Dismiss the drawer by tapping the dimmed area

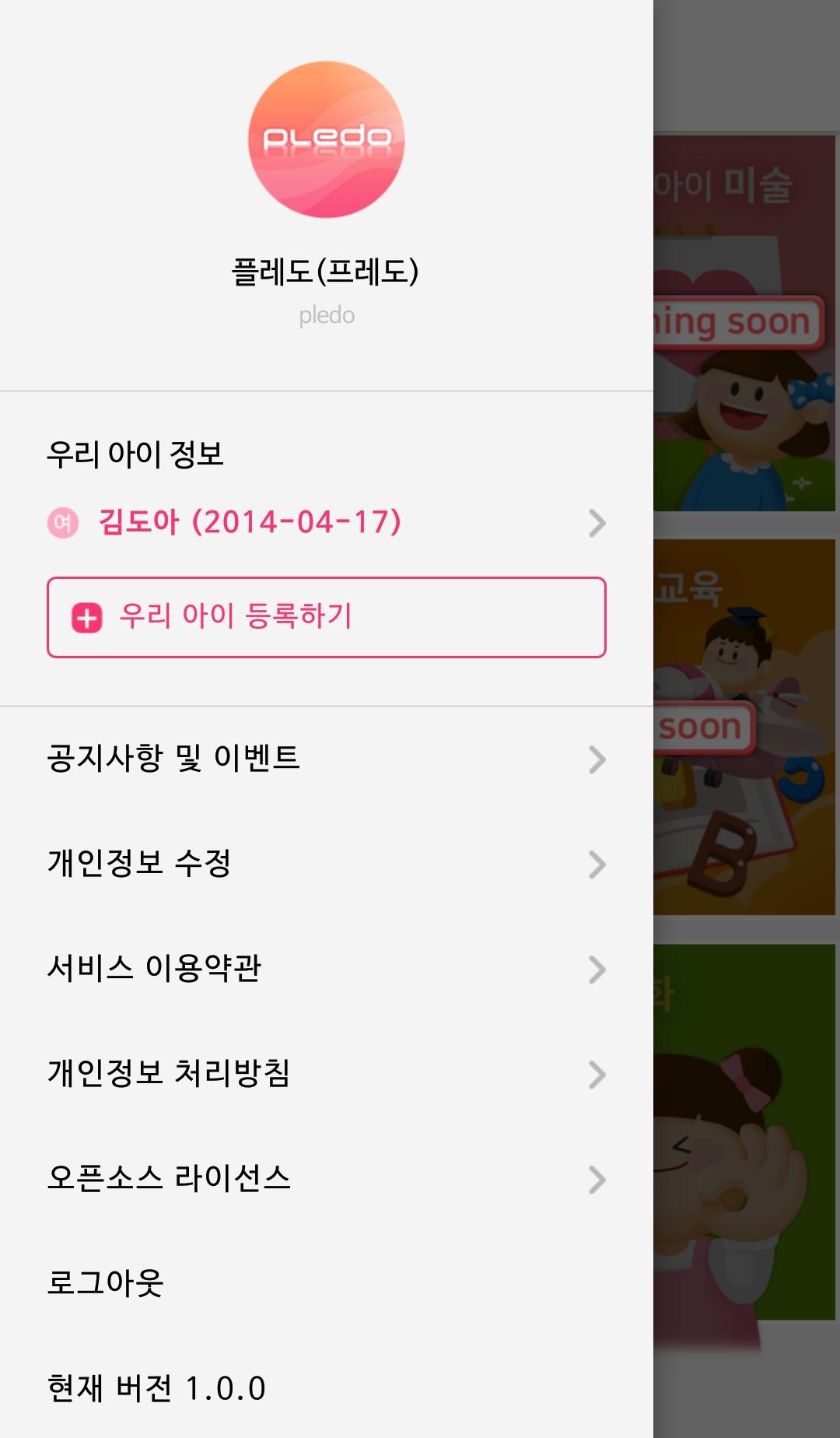tap(747, 719)
